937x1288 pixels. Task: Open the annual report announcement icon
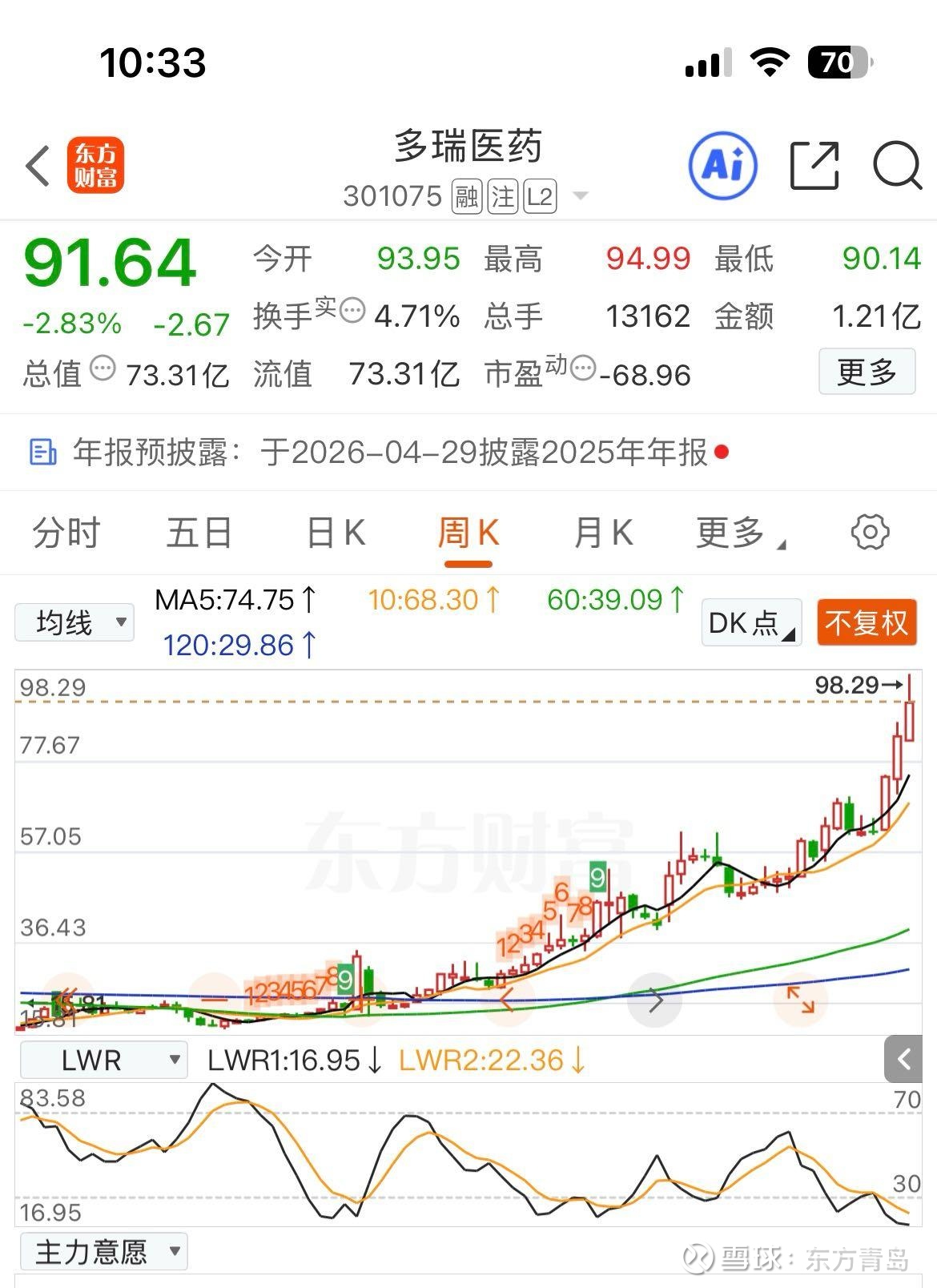coord(42,453)
